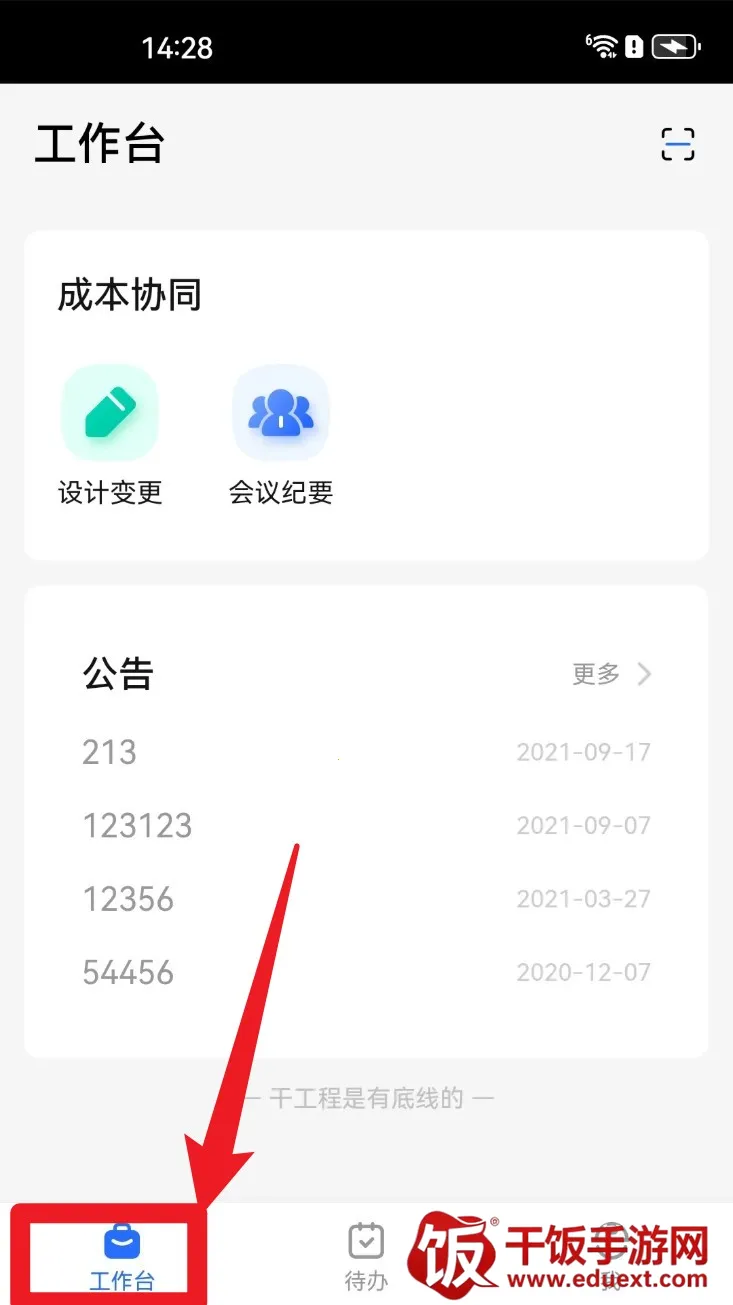Expand announcements via the chevron beside 更多
Viewport: 733px width, 1305px height.
[645, 674]
